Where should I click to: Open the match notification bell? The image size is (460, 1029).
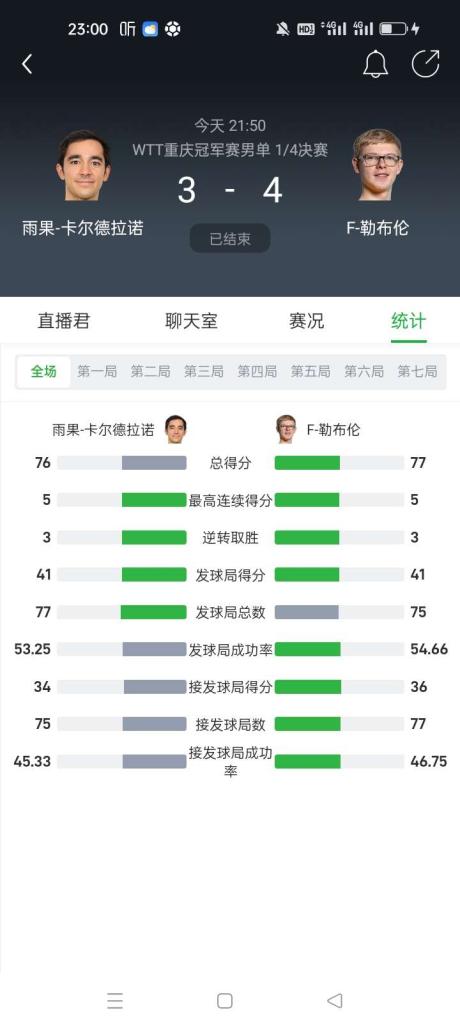tap(375, 64)
